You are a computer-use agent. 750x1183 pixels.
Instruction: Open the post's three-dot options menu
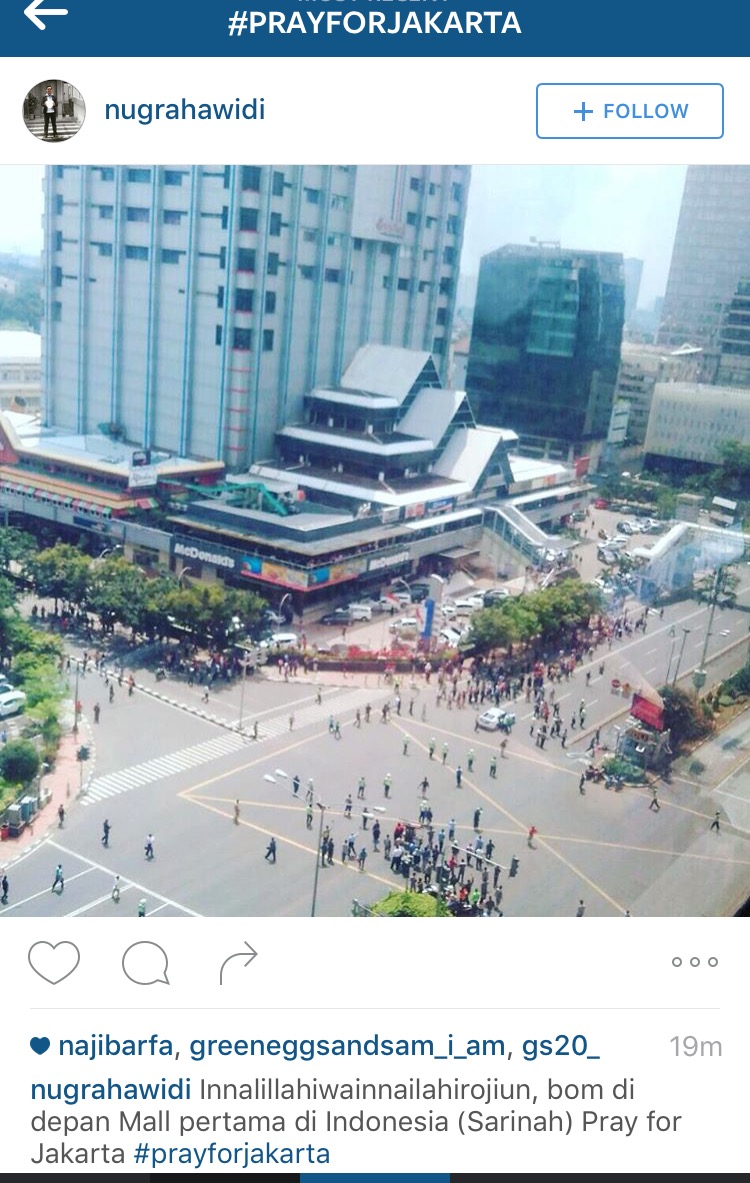[x=695, y=962]
